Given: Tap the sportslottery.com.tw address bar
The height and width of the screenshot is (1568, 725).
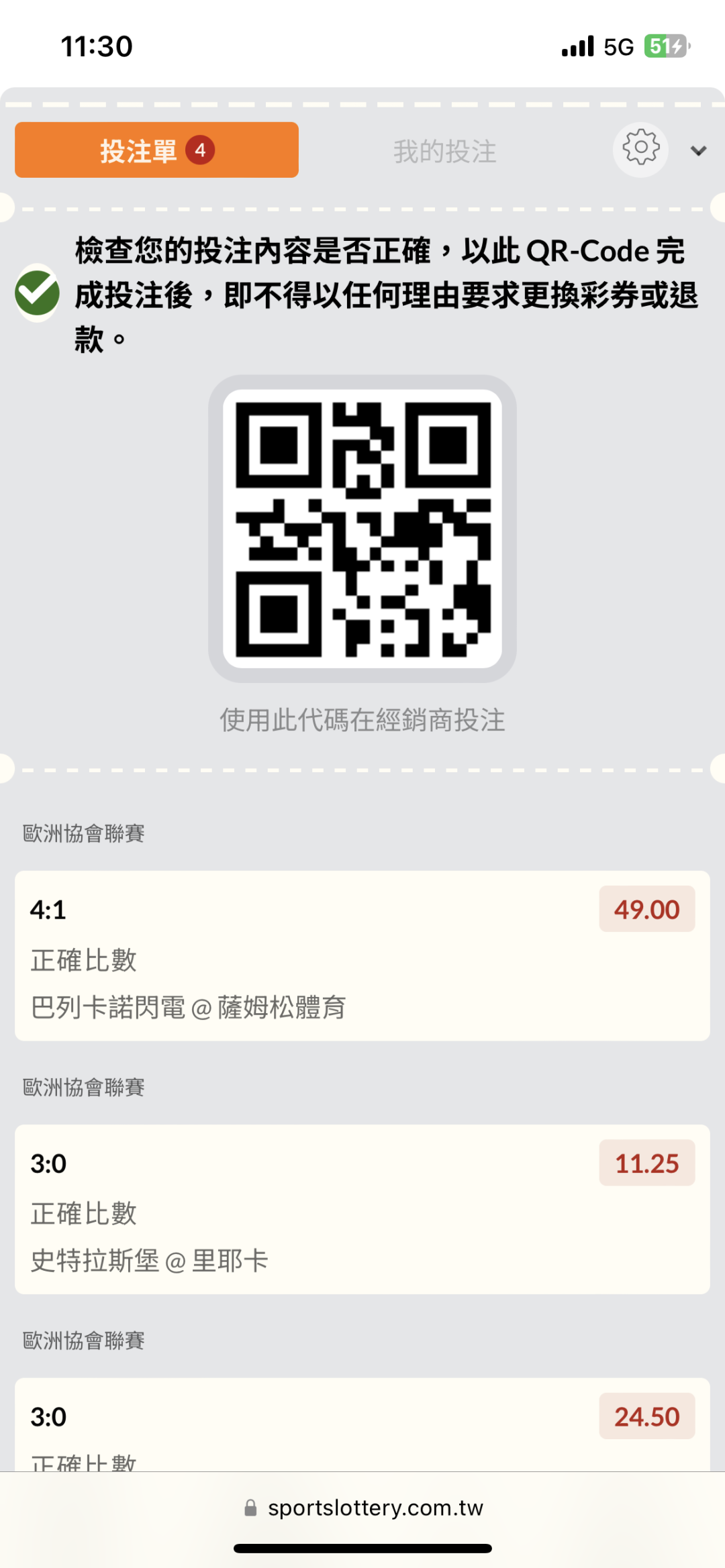Looking at the screenshot, I should (363, 1508).
